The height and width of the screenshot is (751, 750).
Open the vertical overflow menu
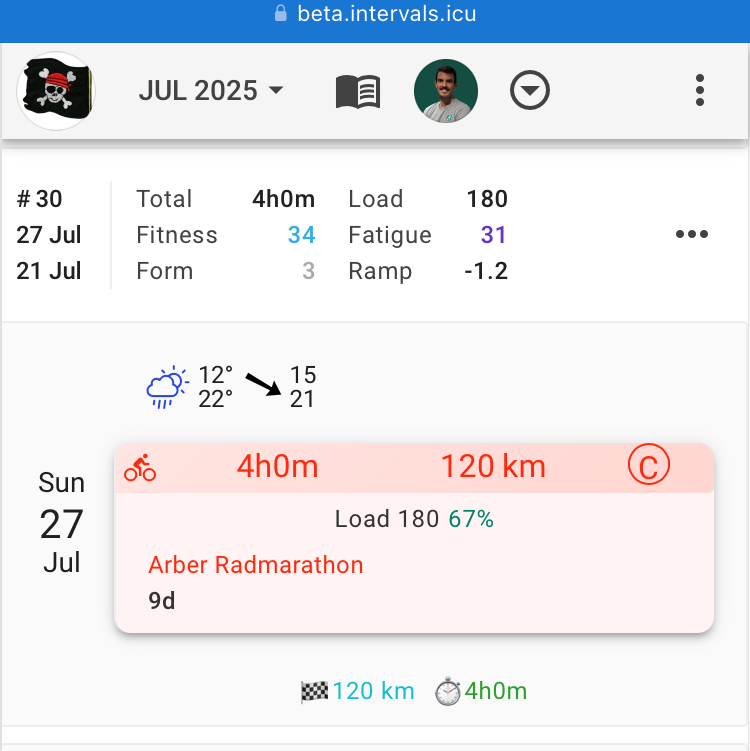(x=700, y=91)
